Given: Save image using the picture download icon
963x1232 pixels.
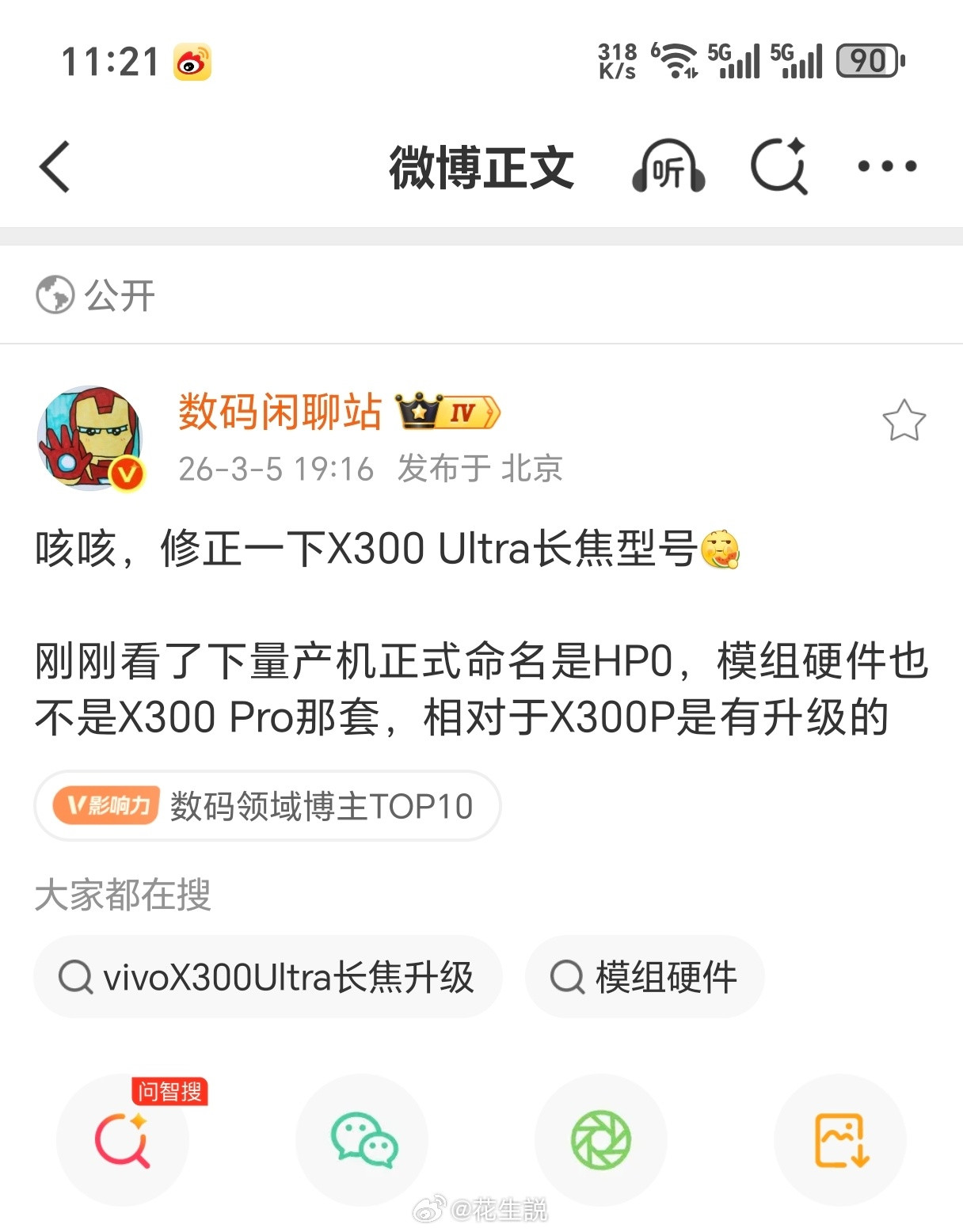Looking at the screenshot, I should pos(839,1140).
